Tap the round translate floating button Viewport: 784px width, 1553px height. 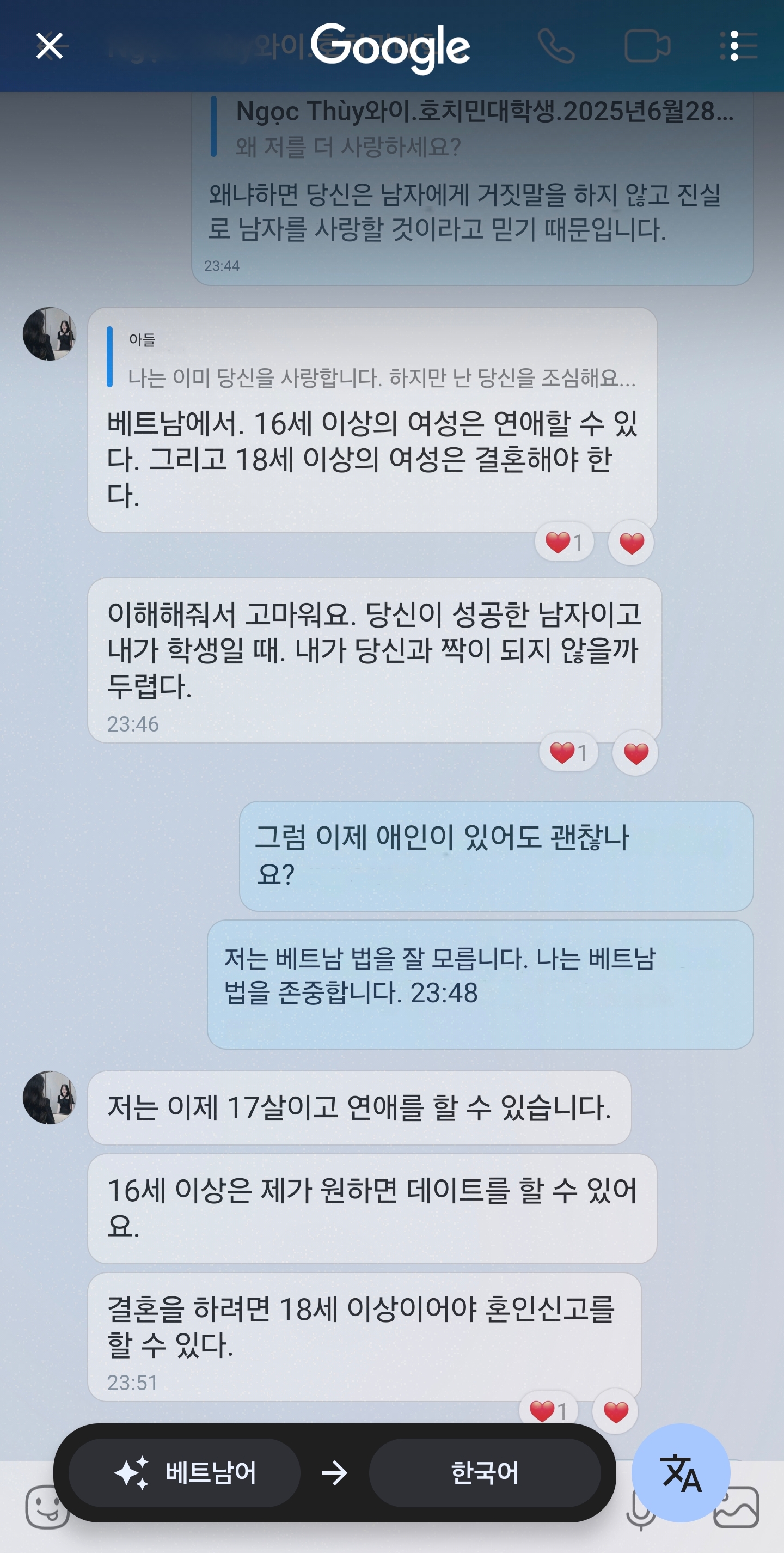681,1473
